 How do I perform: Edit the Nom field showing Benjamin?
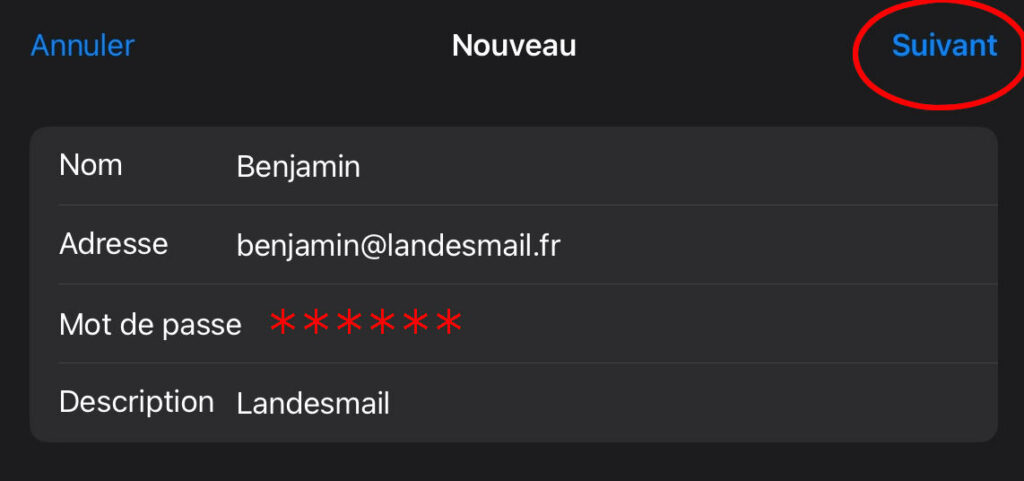[x=513, y=166]
